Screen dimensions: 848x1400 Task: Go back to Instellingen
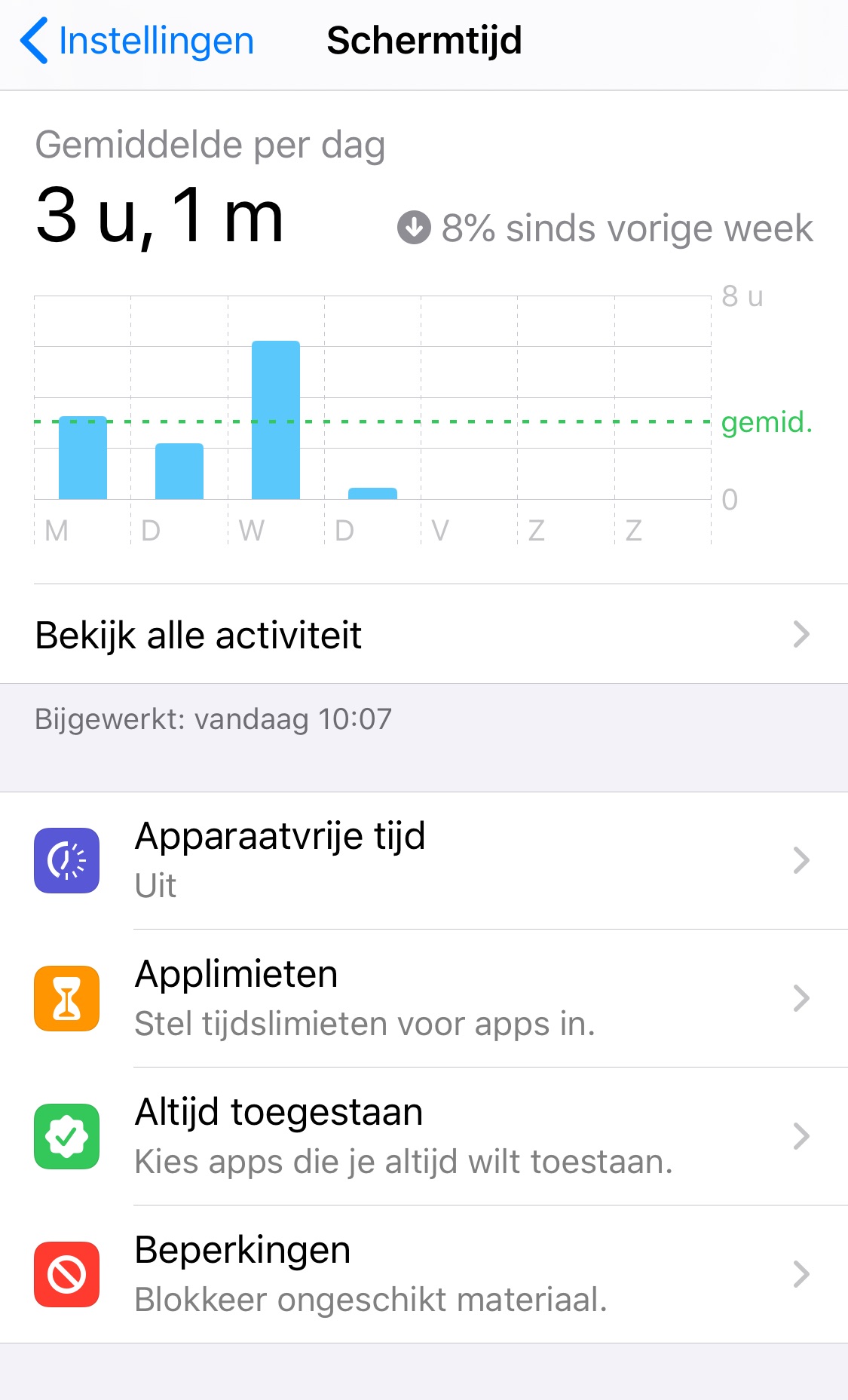[137, 41]
